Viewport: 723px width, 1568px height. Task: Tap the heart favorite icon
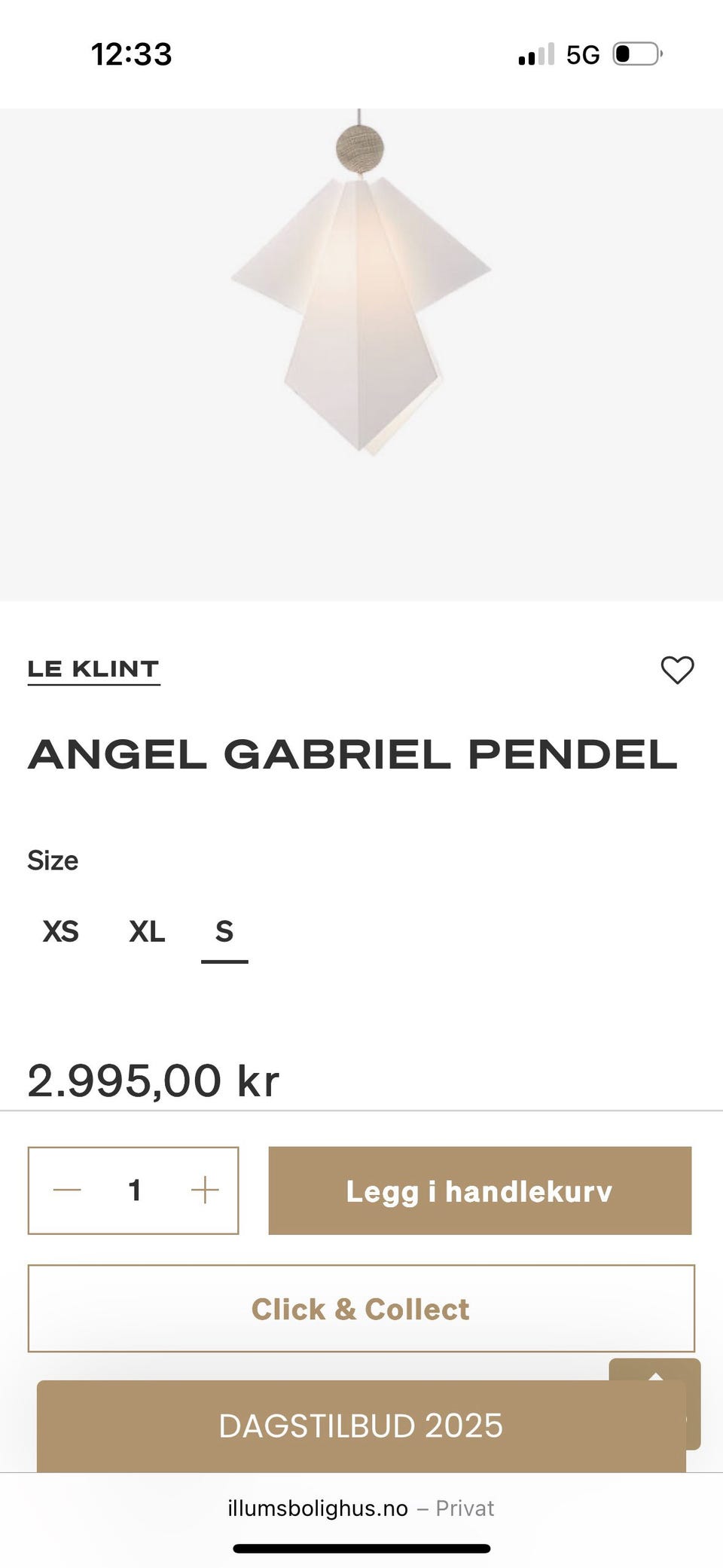tap(676, 669)
